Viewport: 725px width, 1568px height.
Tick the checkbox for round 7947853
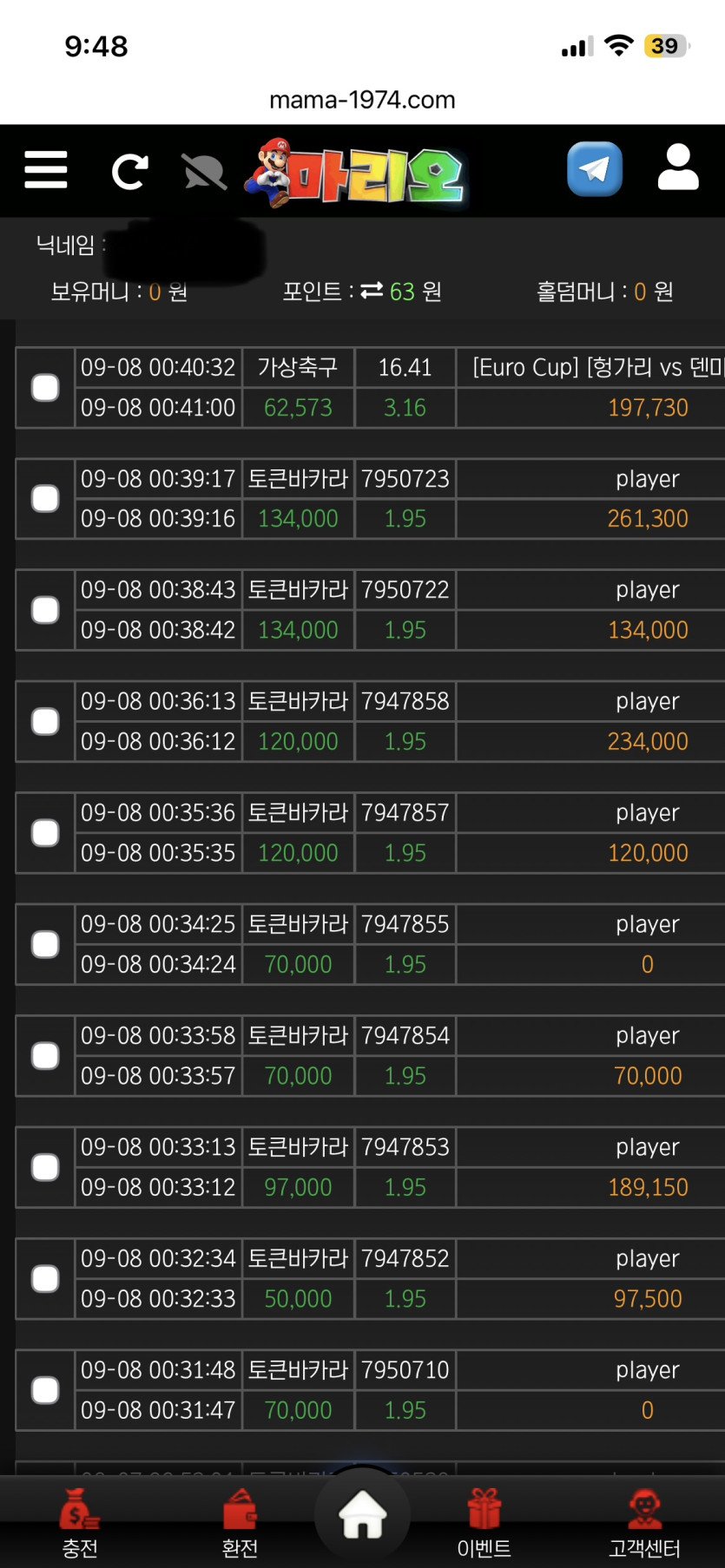[45, 1167]
